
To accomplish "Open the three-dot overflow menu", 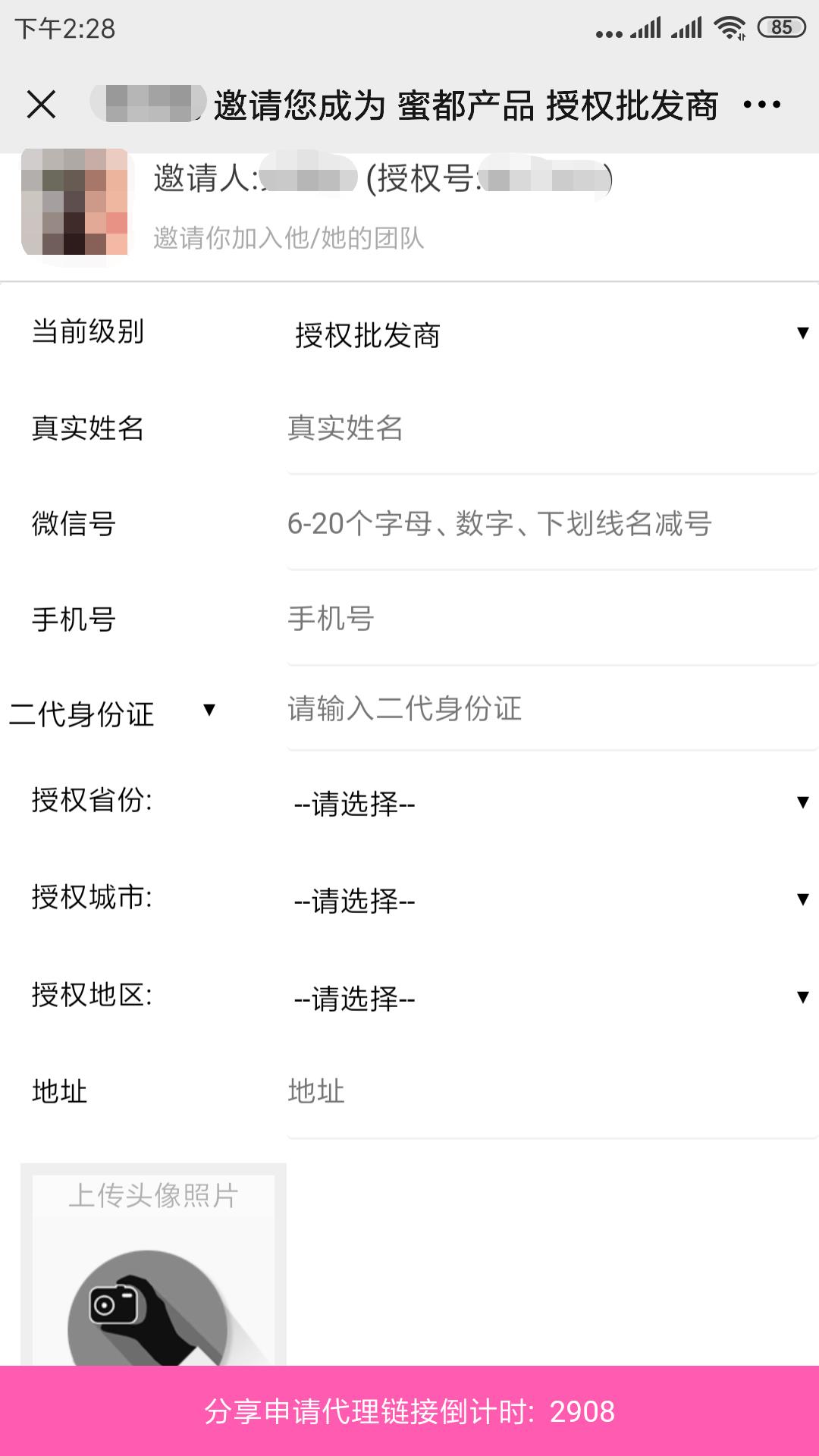I will (761, 105).
